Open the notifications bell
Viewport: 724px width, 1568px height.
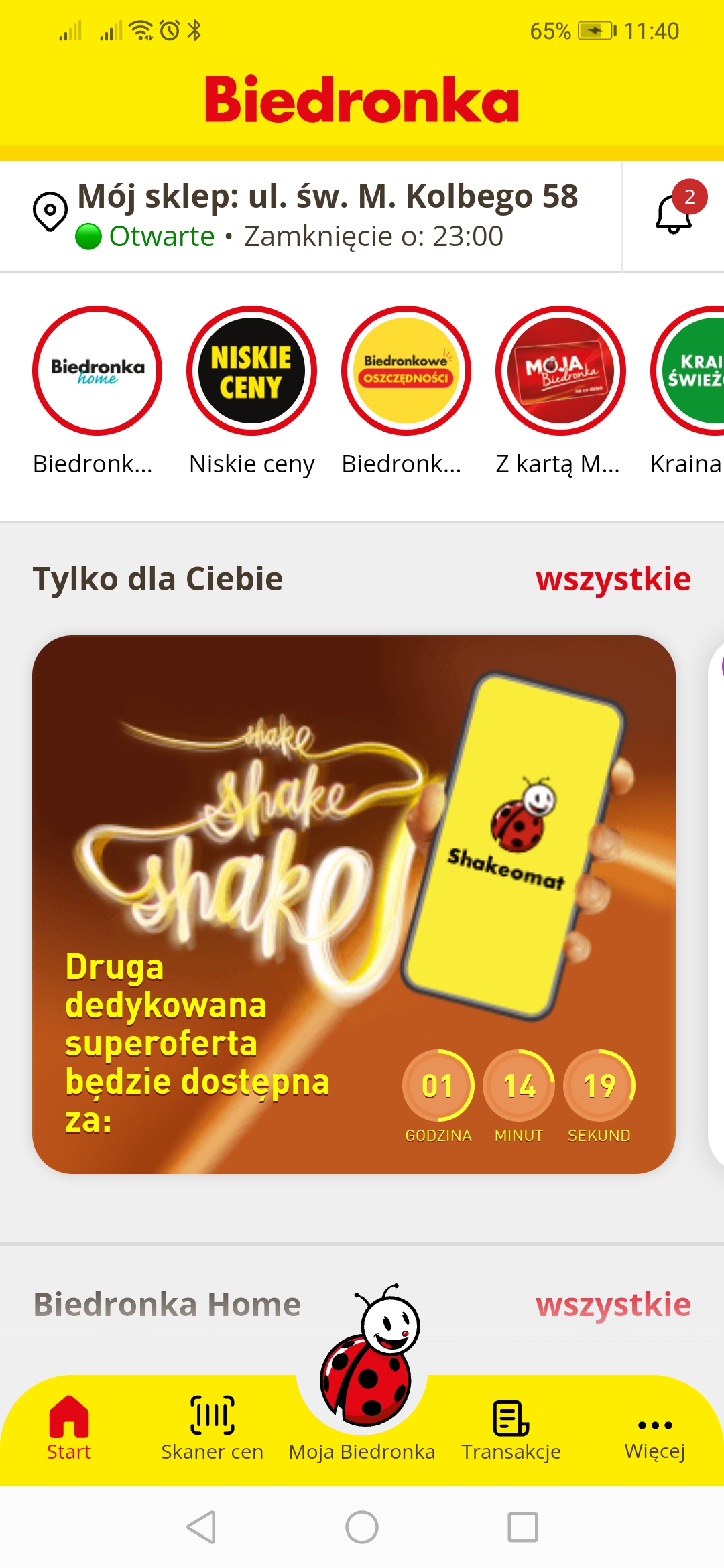click(x=674, y=214)
